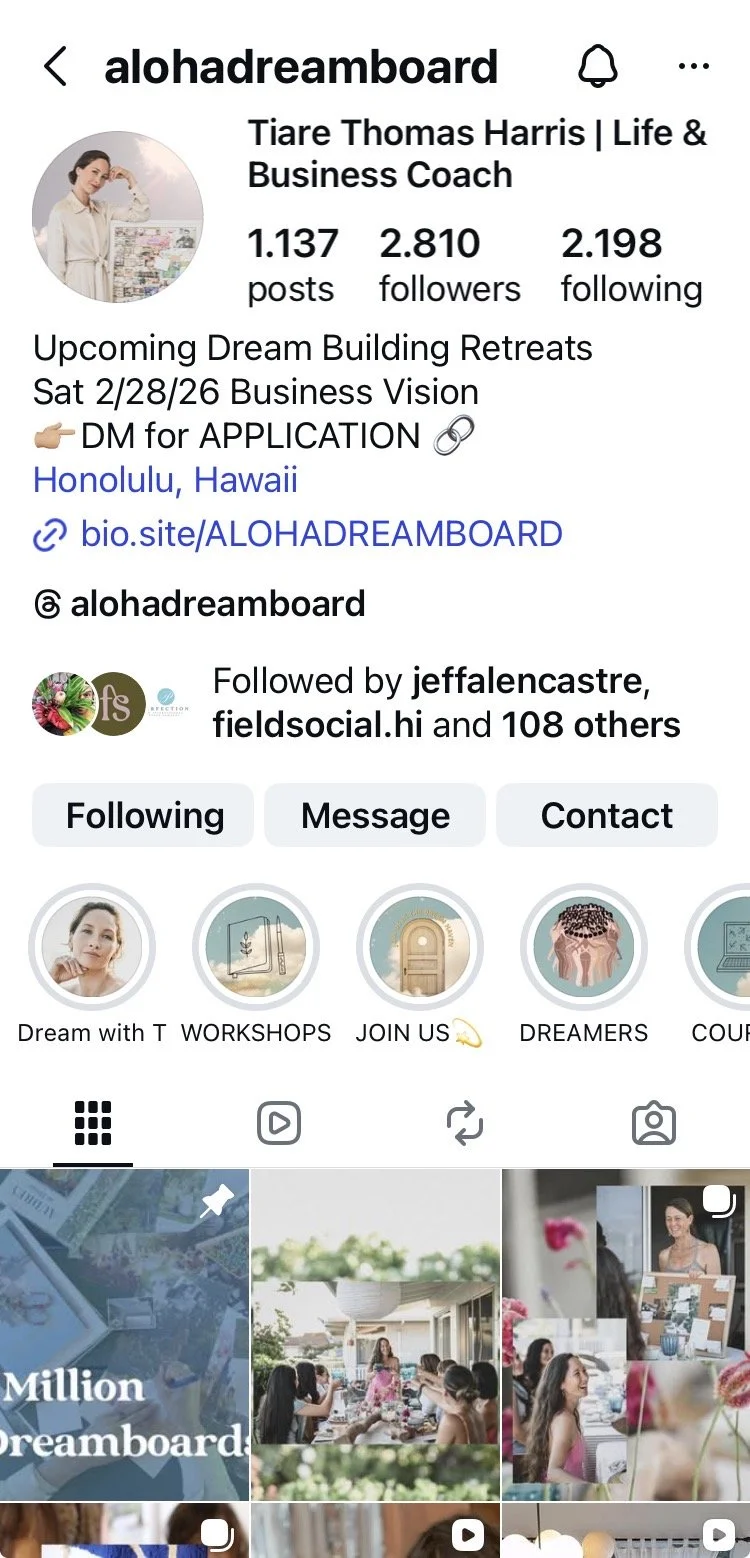View the DREAMERS story highlight
Image resolution: width=750 pixels, height=1558 pixels.
(584, 947)
